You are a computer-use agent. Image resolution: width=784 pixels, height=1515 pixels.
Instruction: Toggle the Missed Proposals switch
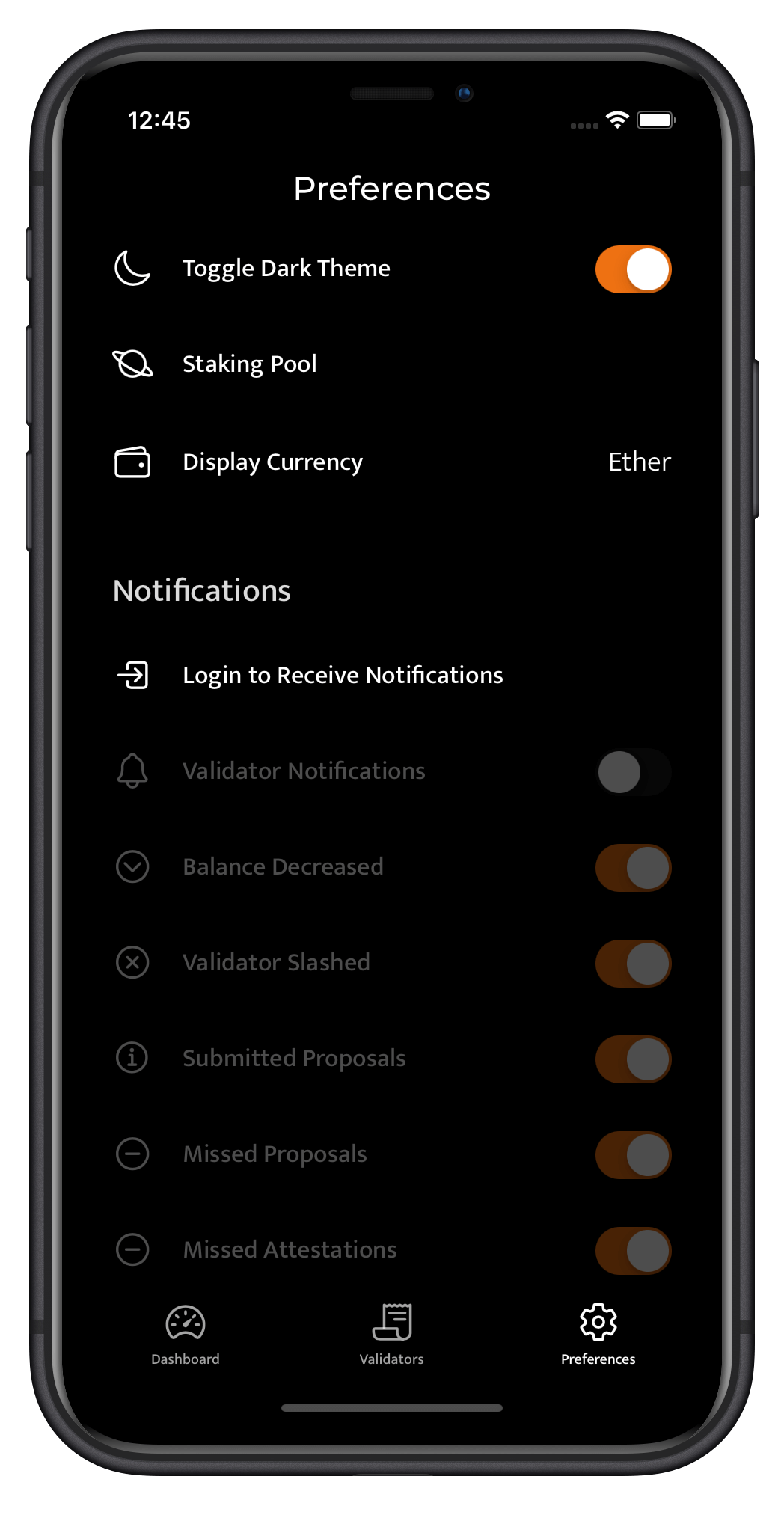[x=633, y=1155]
